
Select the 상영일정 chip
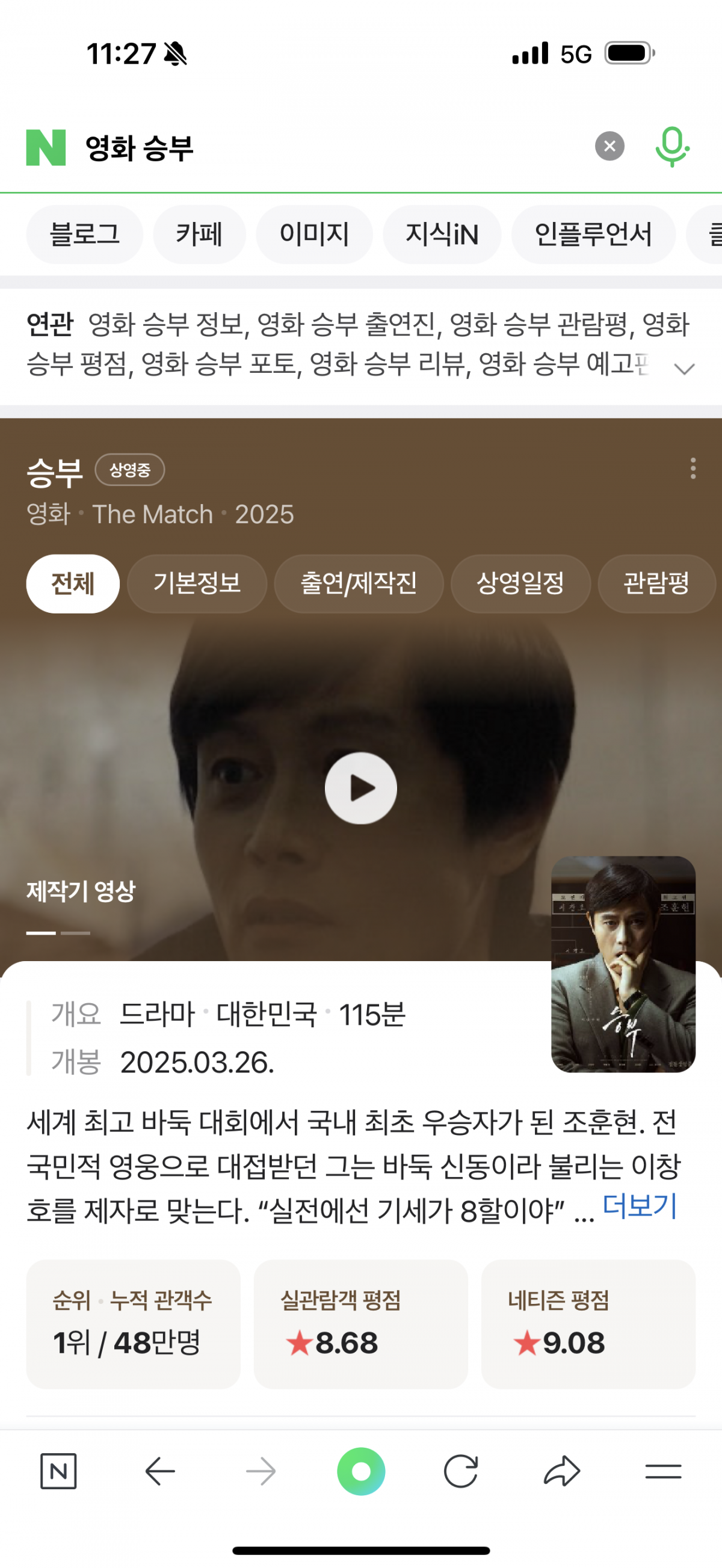coord(520,584)
